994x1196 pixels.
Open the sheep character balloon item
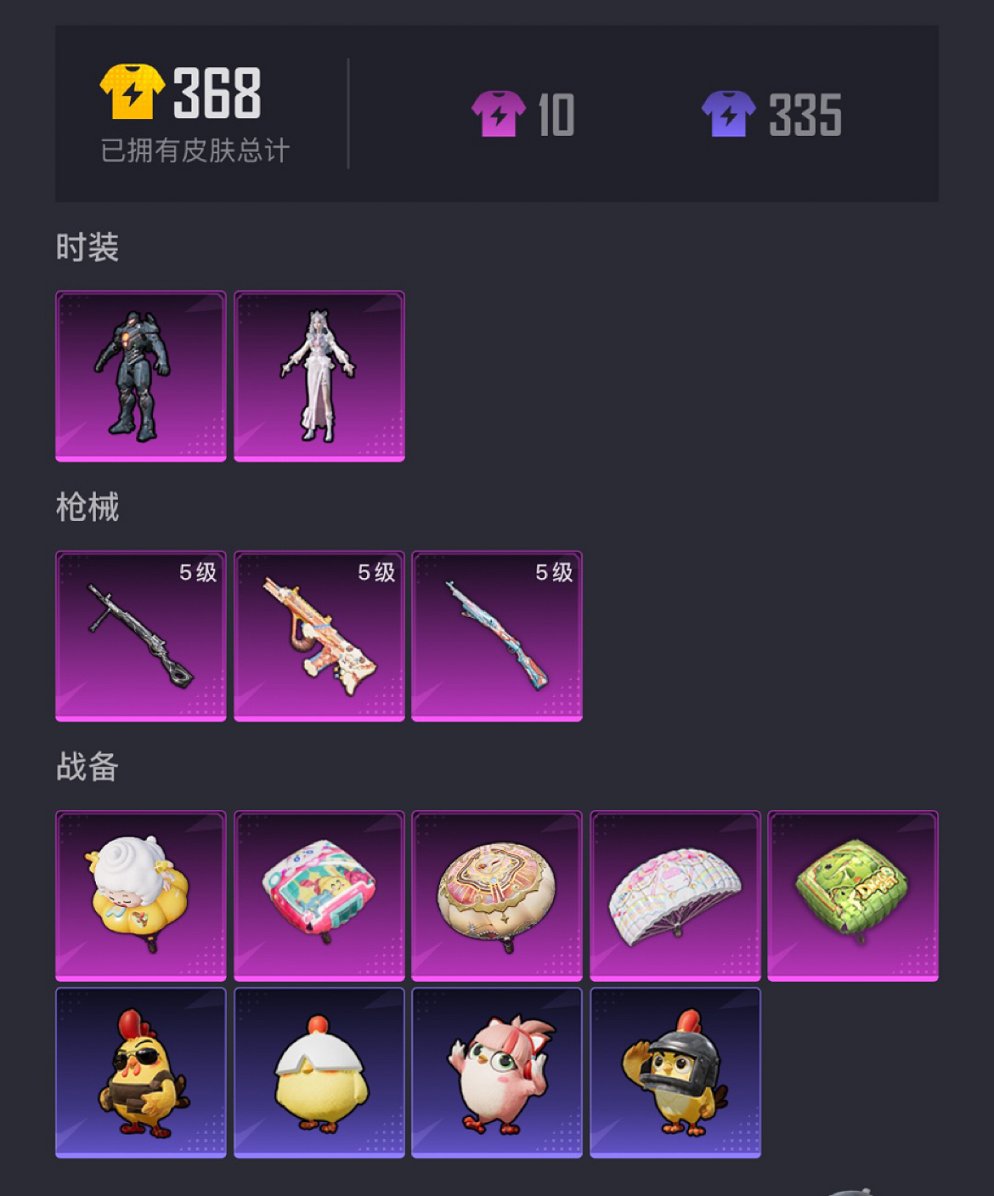point(141,895)
